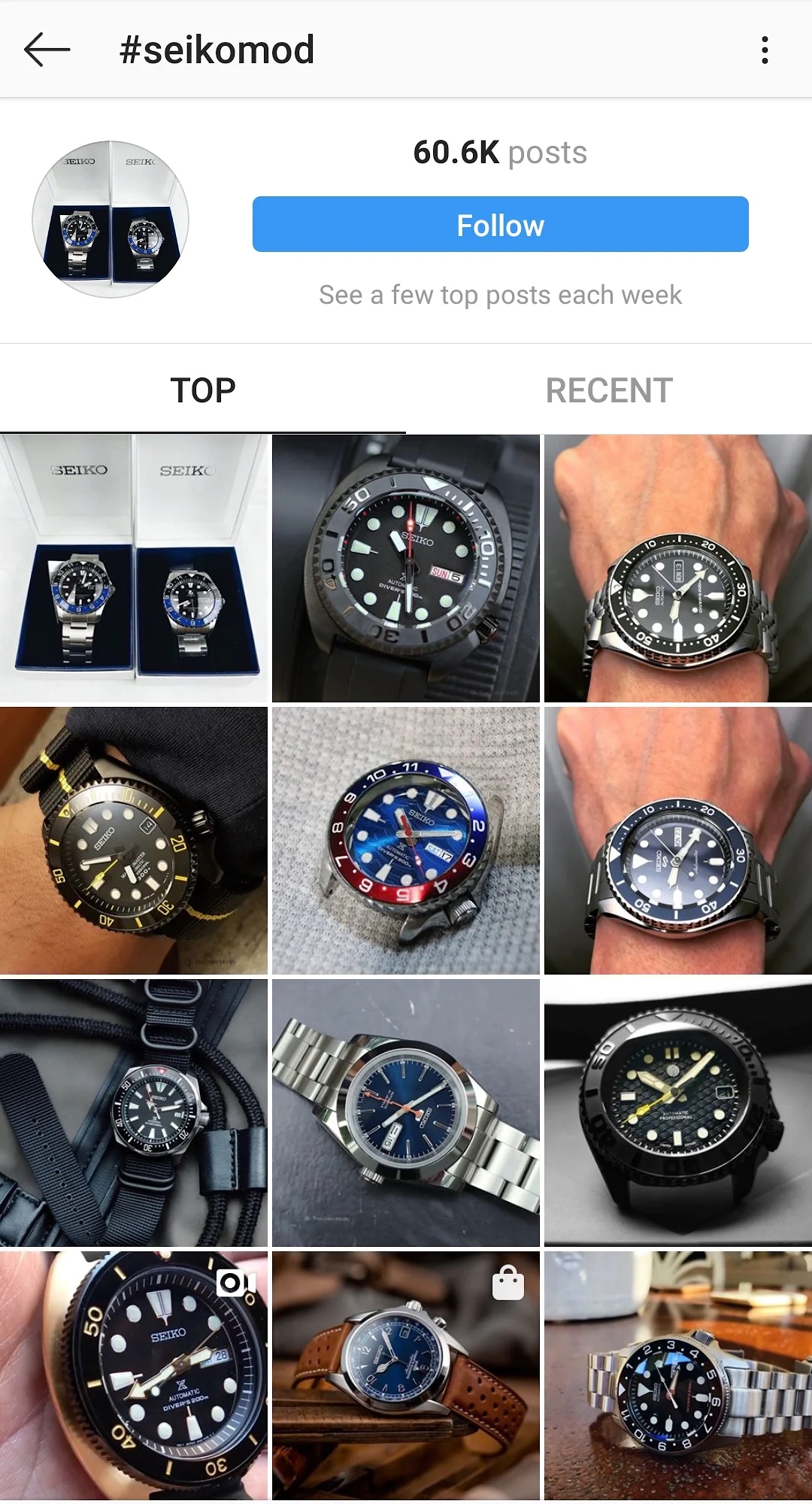812x1504 pixels.
Task: Open the wrist shot with black bezel watch
Action: (x=678, y=569)
